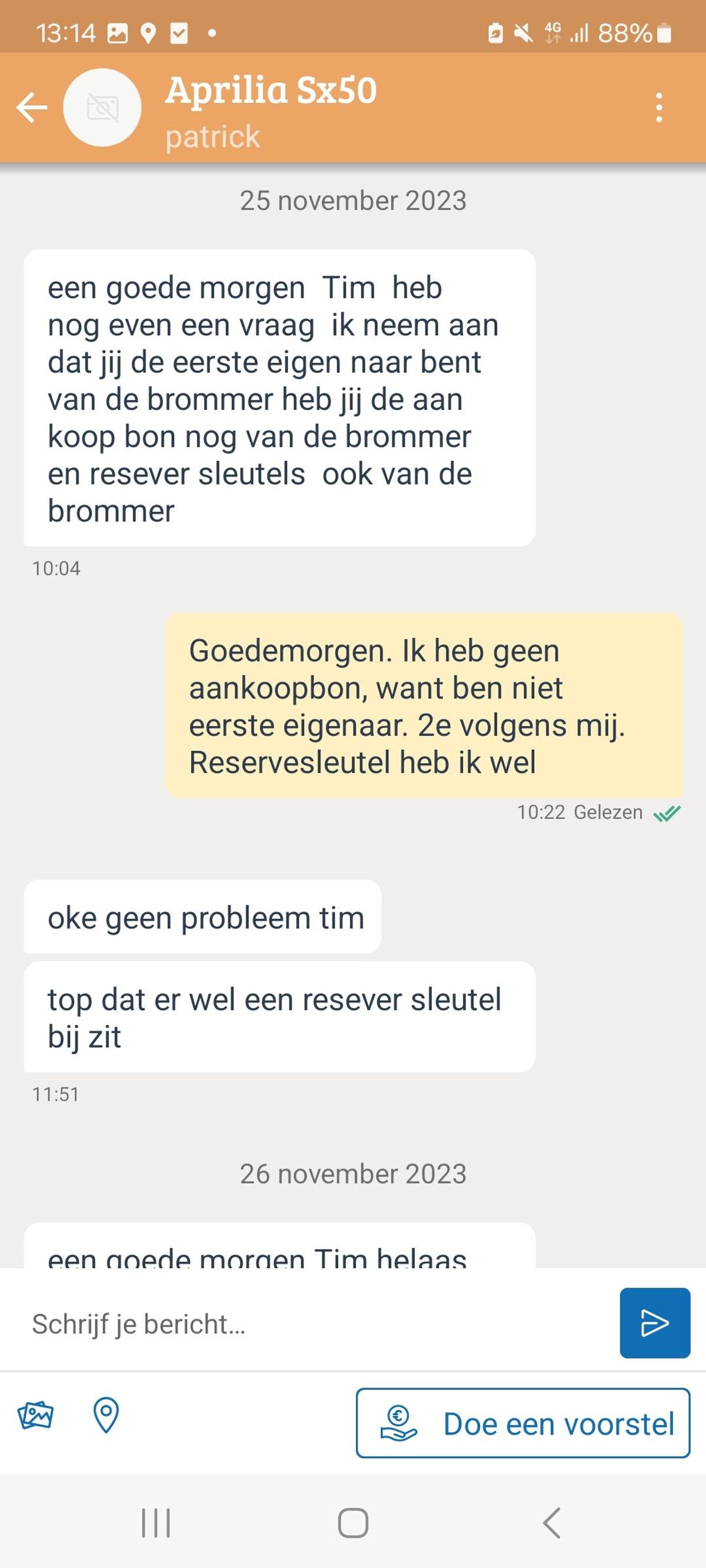Open the Aprilia Sx50 listing header
The width and height of the screenshot is (706, 1568).
pos(271,91)
